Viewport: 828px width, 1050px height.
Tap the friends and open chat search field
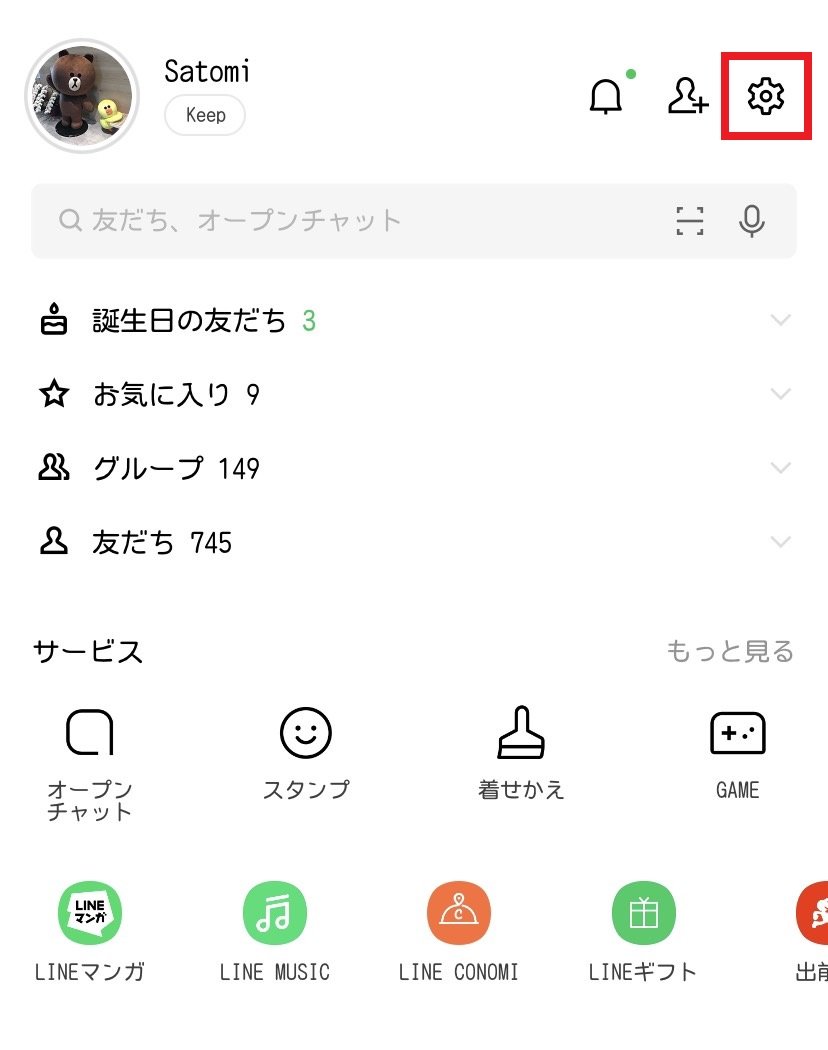coord(340,220)
